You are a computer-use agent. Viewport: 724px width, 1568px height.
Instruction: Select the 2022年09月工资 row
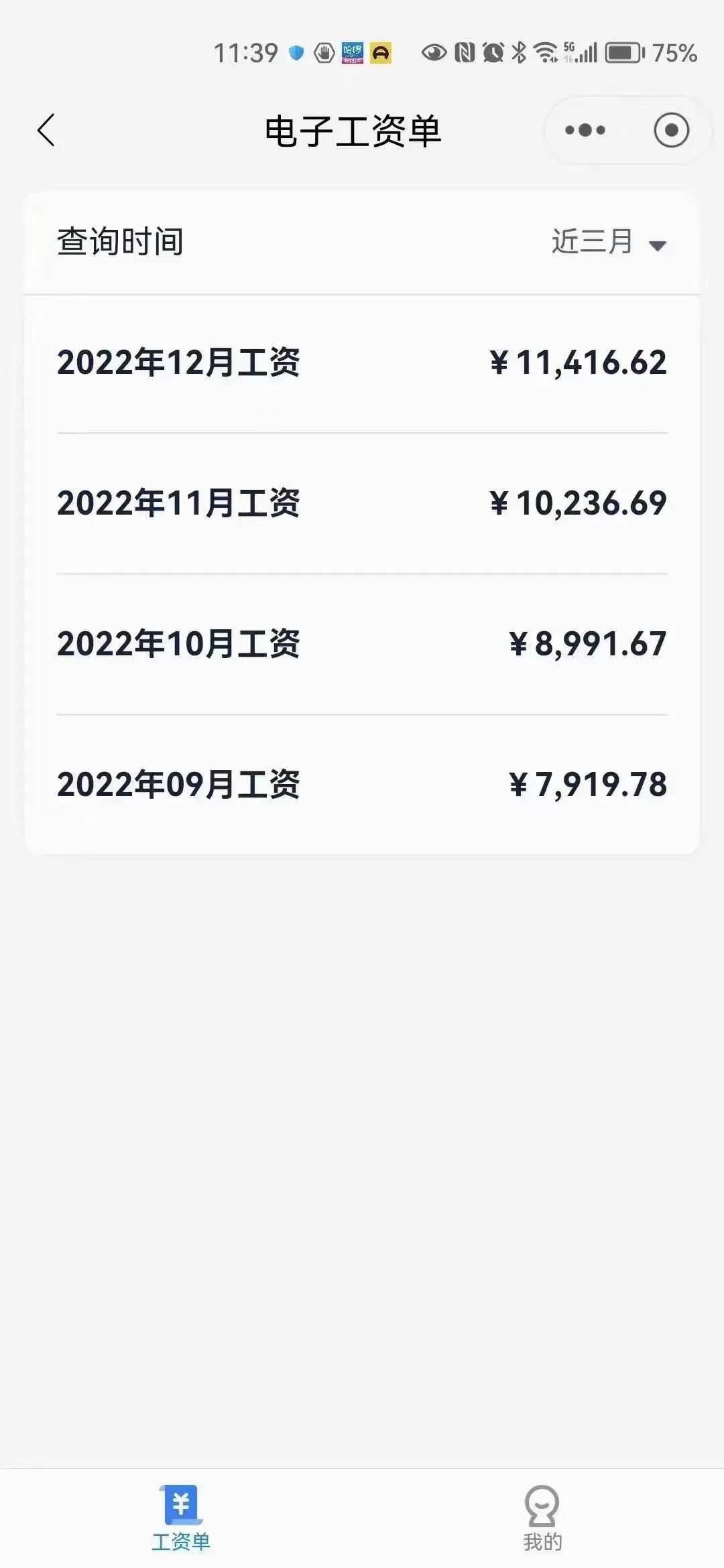tap(362, 785)
